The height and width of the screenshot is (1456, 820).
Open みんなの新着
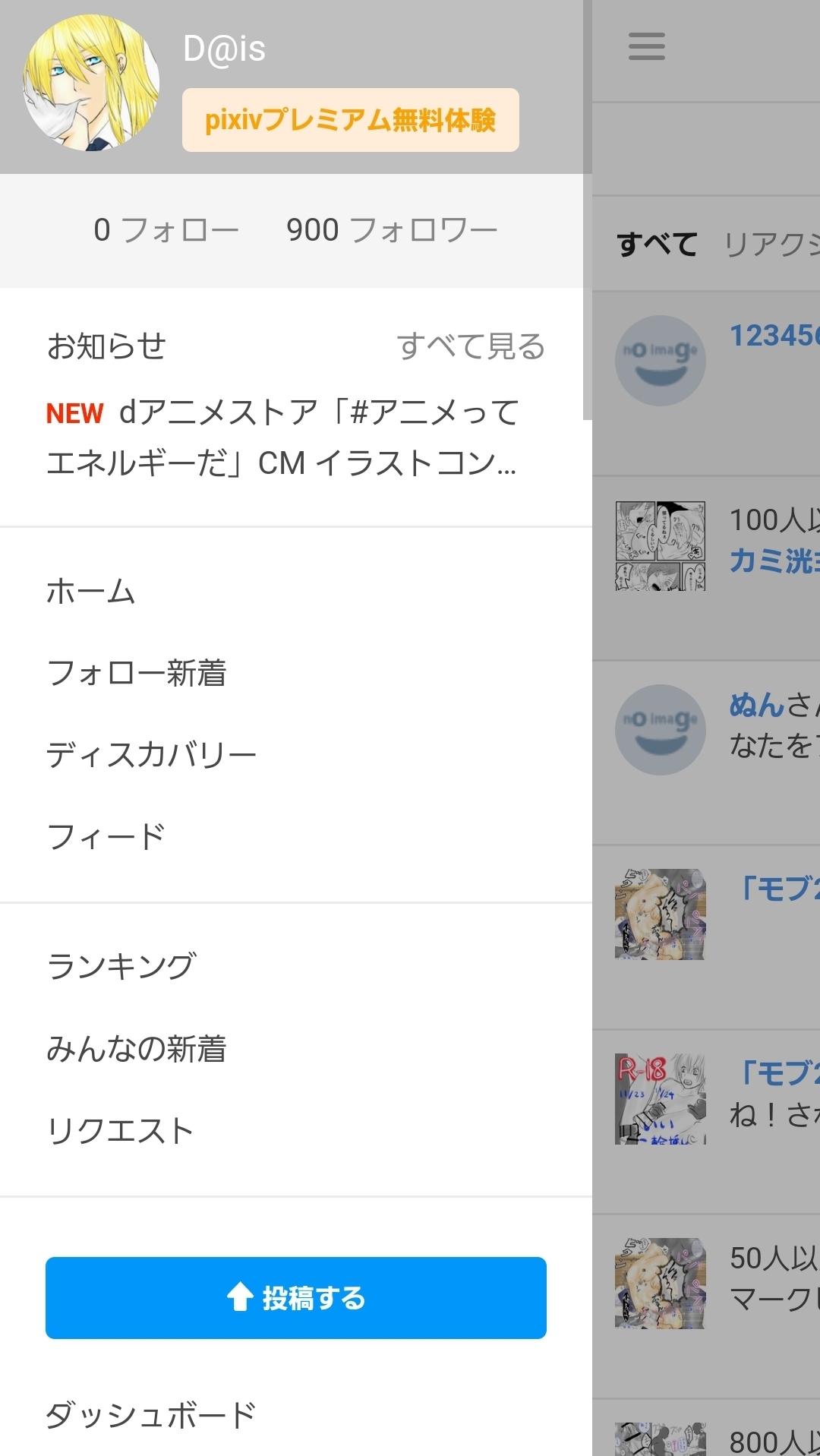click(137, 1049)
